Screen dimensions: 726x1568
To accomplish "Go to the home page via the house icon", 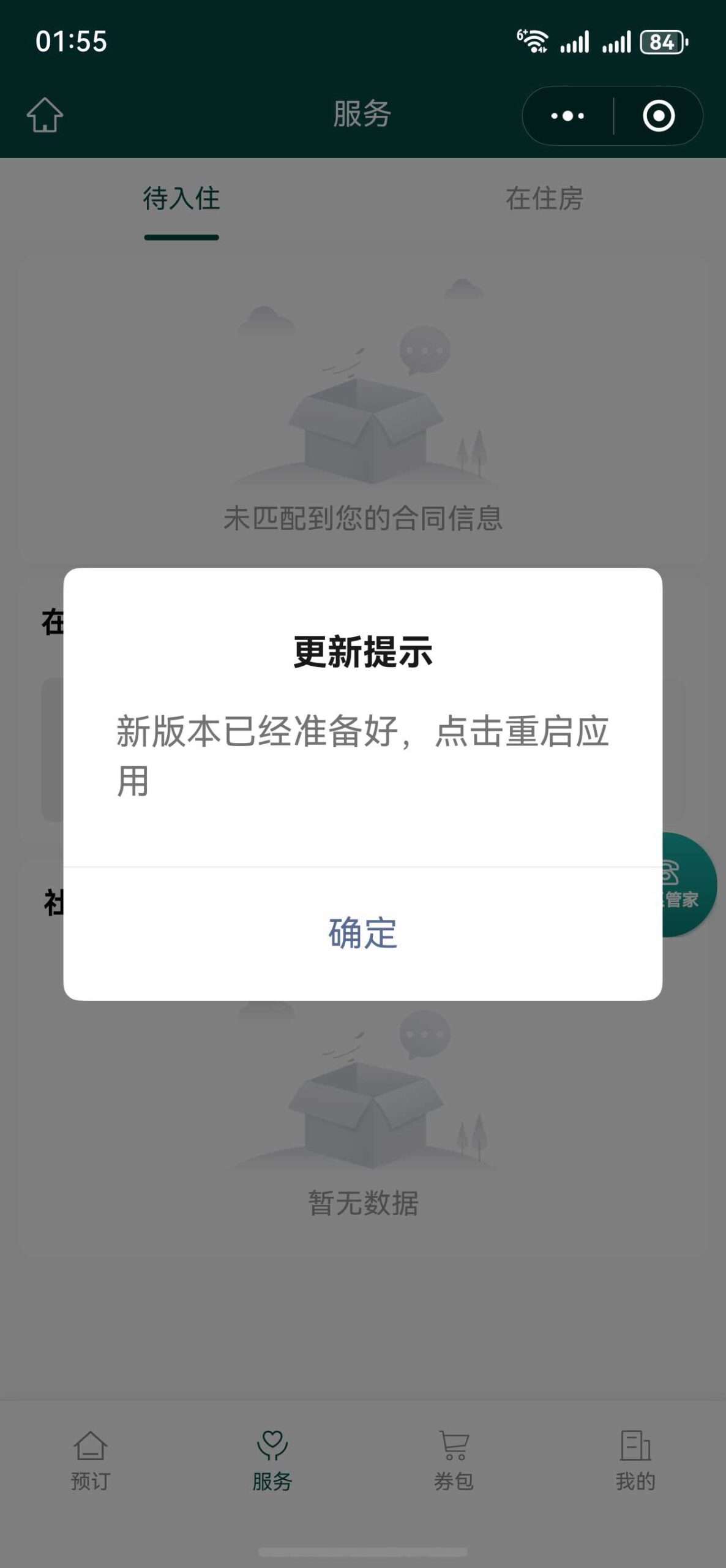I will (45, 115).
